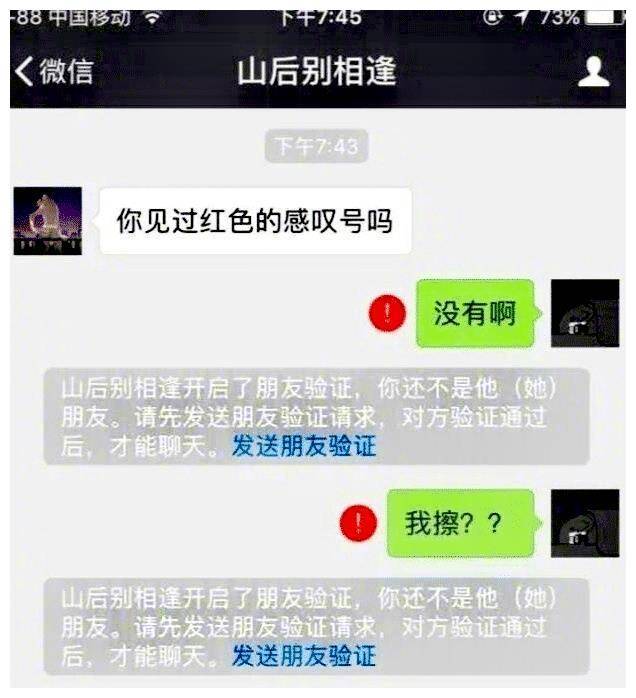Open the chat info profile icon
Viewport: 636px width, 698px height.
[x=595, y=72]
